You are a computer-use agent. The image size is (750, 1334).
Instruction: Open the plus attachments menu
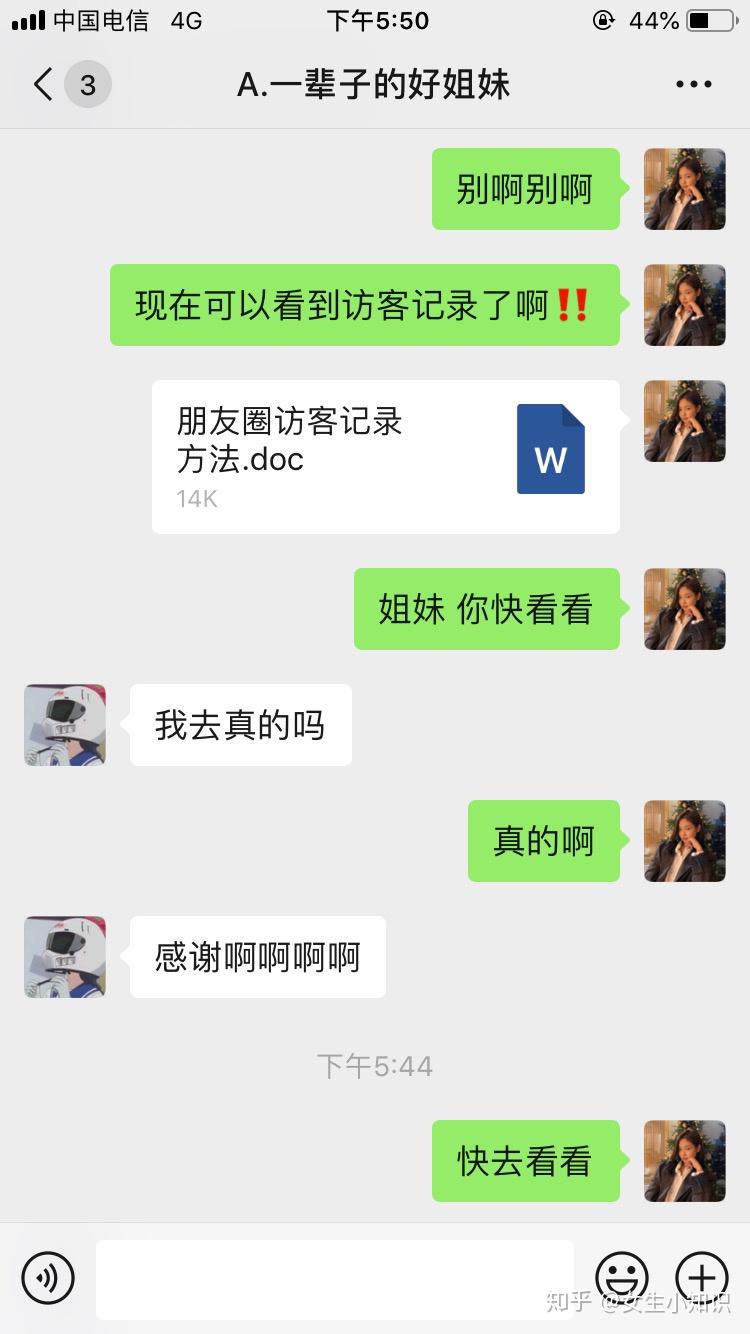pos(702,1277)
